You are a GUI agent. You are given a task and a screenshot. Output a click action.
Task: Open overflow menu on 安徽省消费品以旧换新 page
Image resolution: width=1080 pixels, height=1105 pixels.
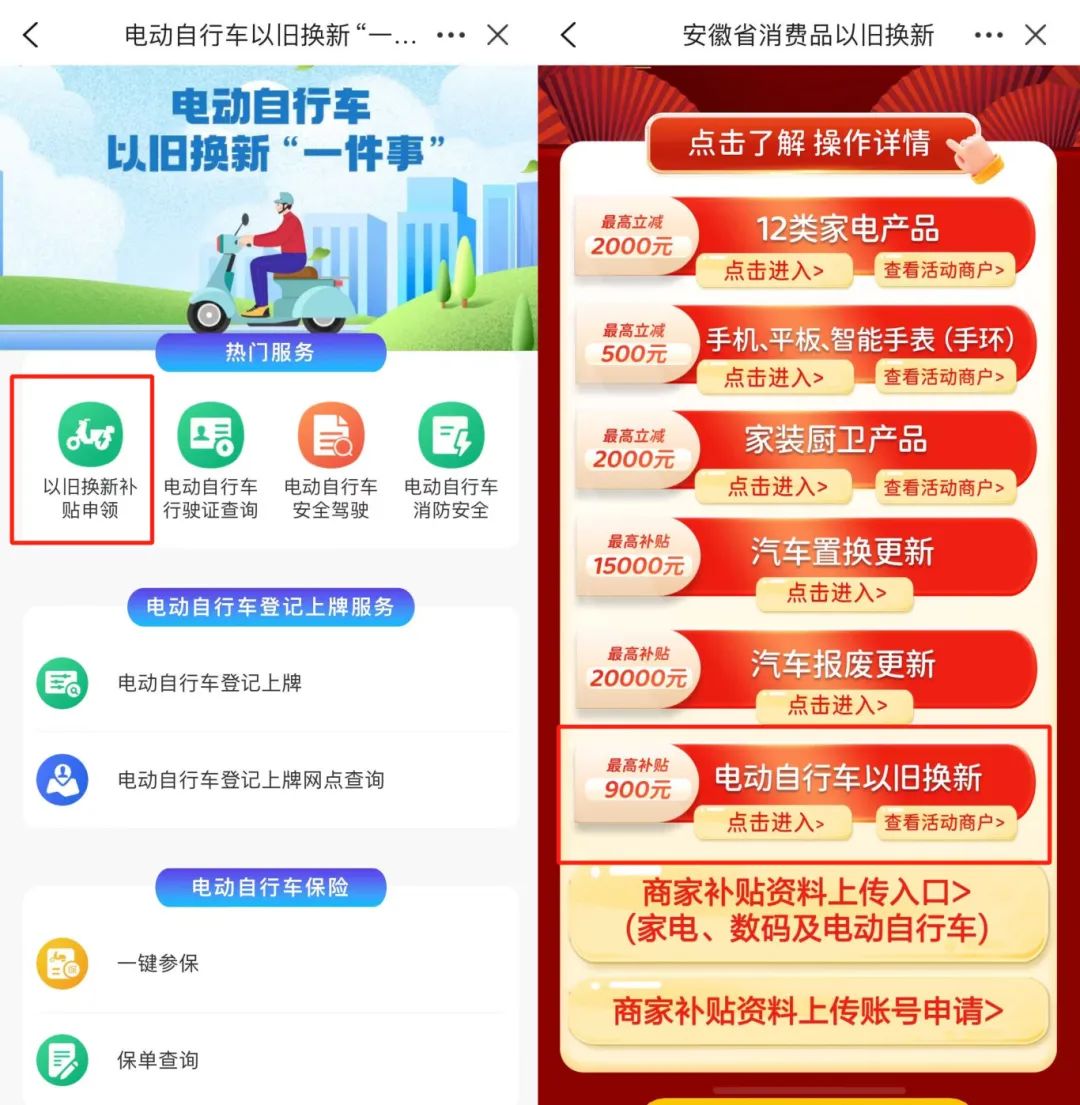pos(987,36)
